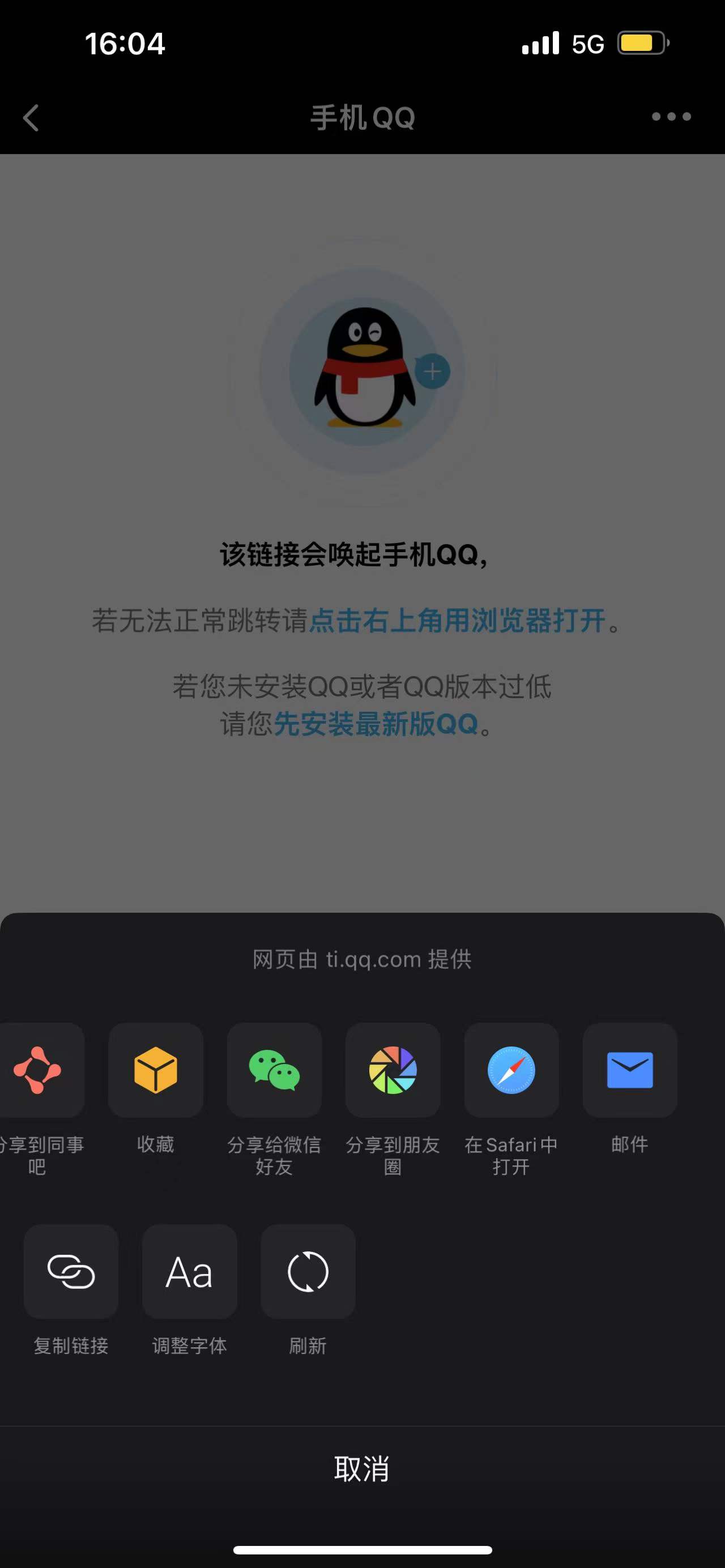The image size is (725, 1568).
Task: Tap the 5G network indicator
Action: tap(588, 42)
